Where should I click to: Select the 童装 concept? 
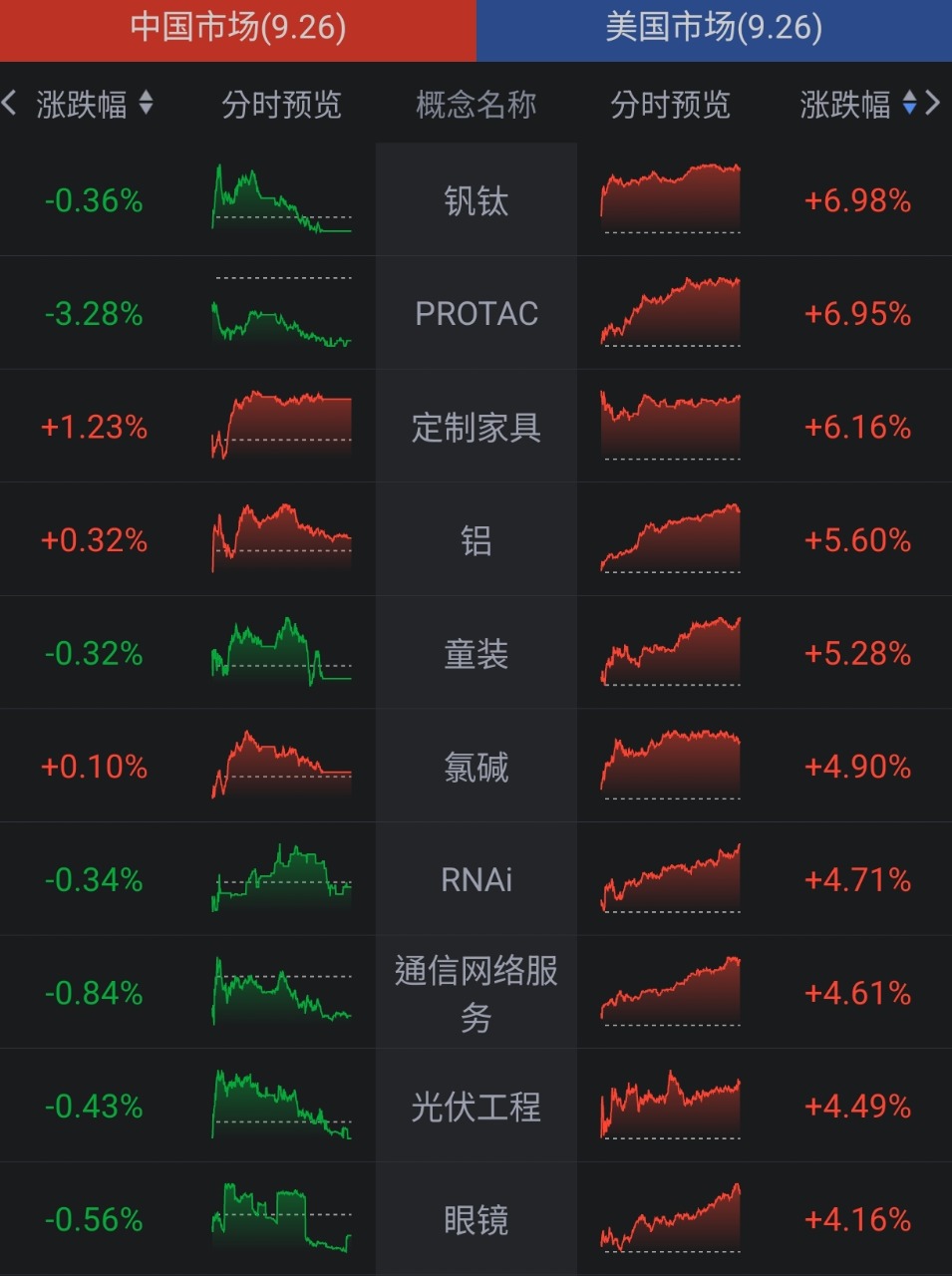tap(476, 654)
